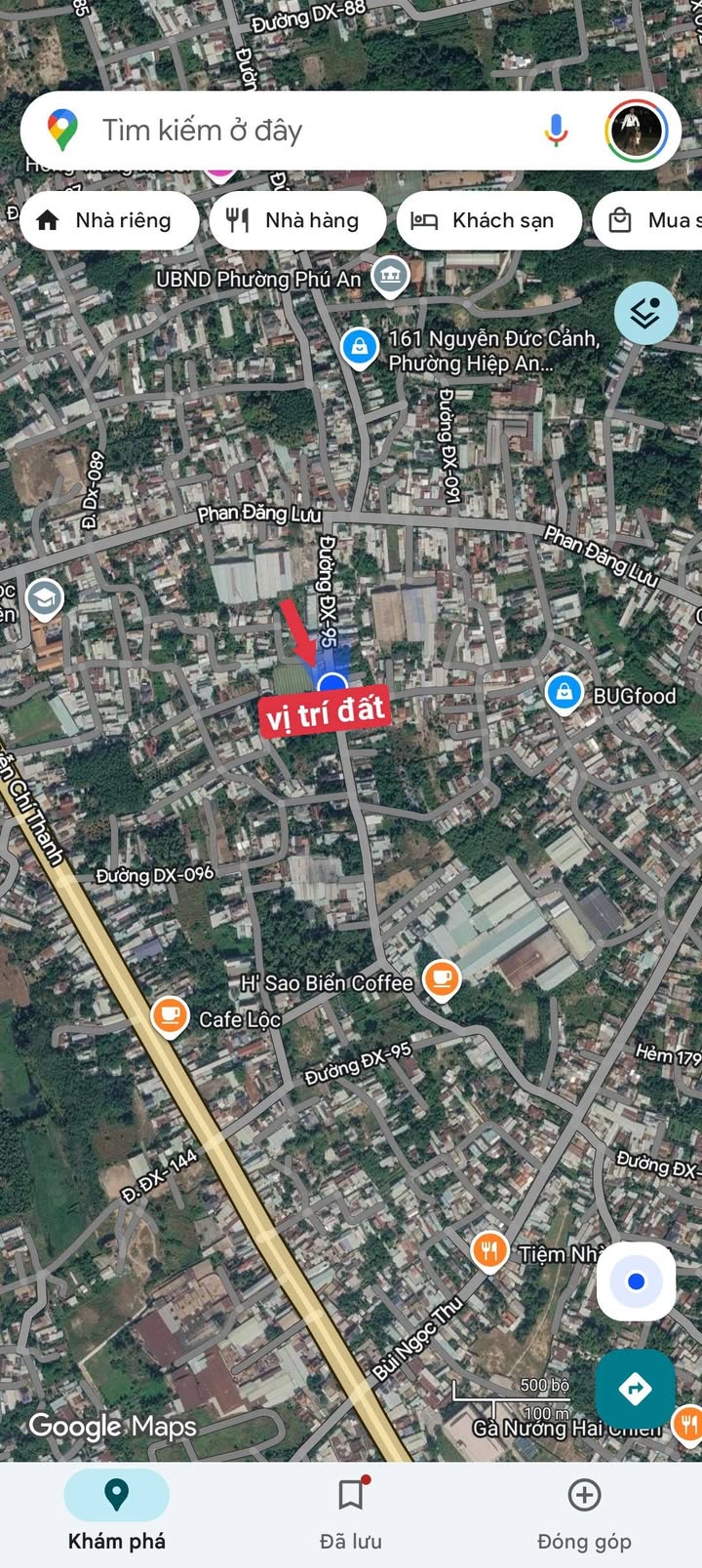The height and width of the screenshot is (1568, 702).
Task: Open the directions button
Action: 635,1389
